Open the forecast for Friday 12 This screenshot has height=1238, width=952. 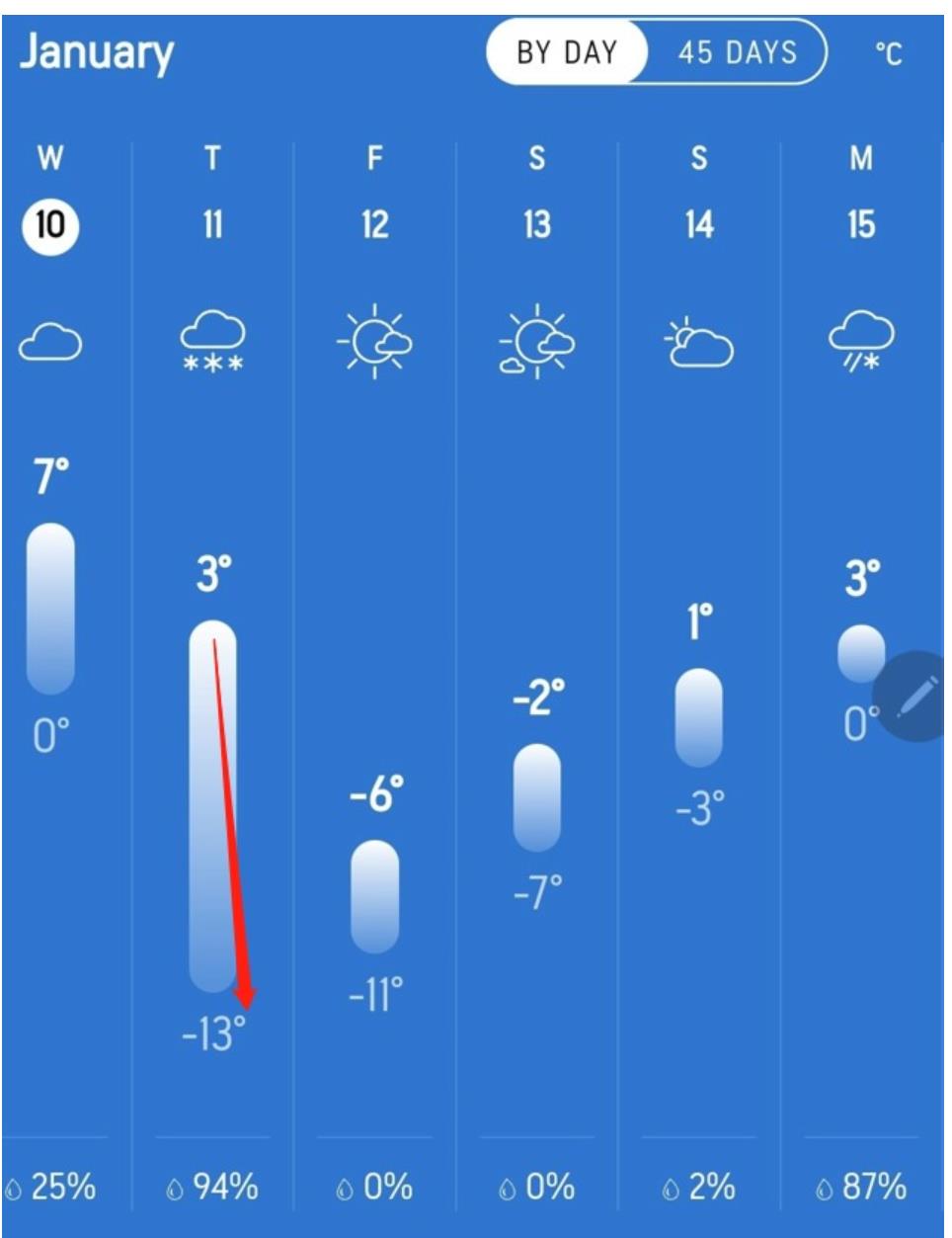coord(374,225)
